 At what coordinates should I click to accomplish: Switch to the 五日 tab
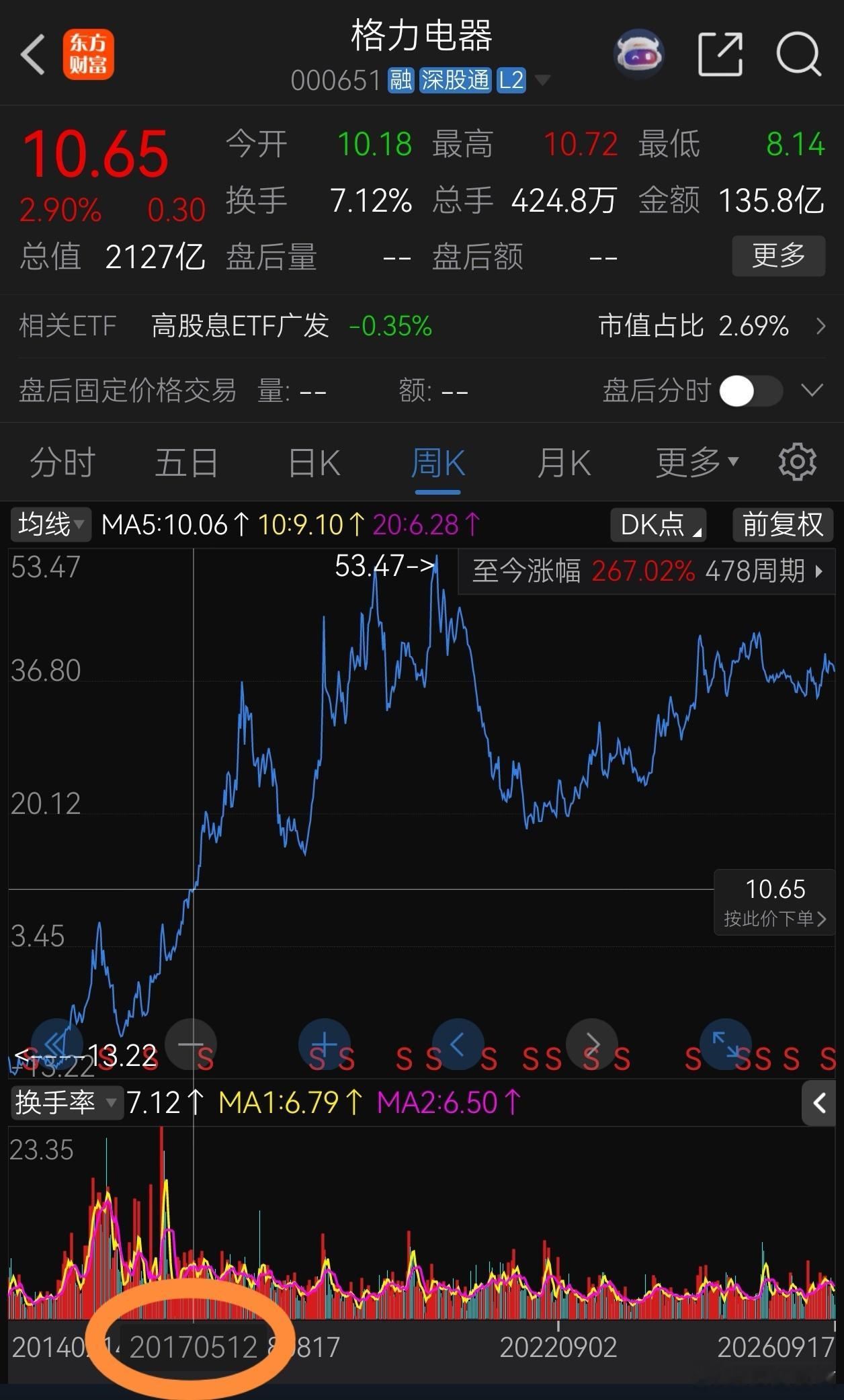click(187, 463)
